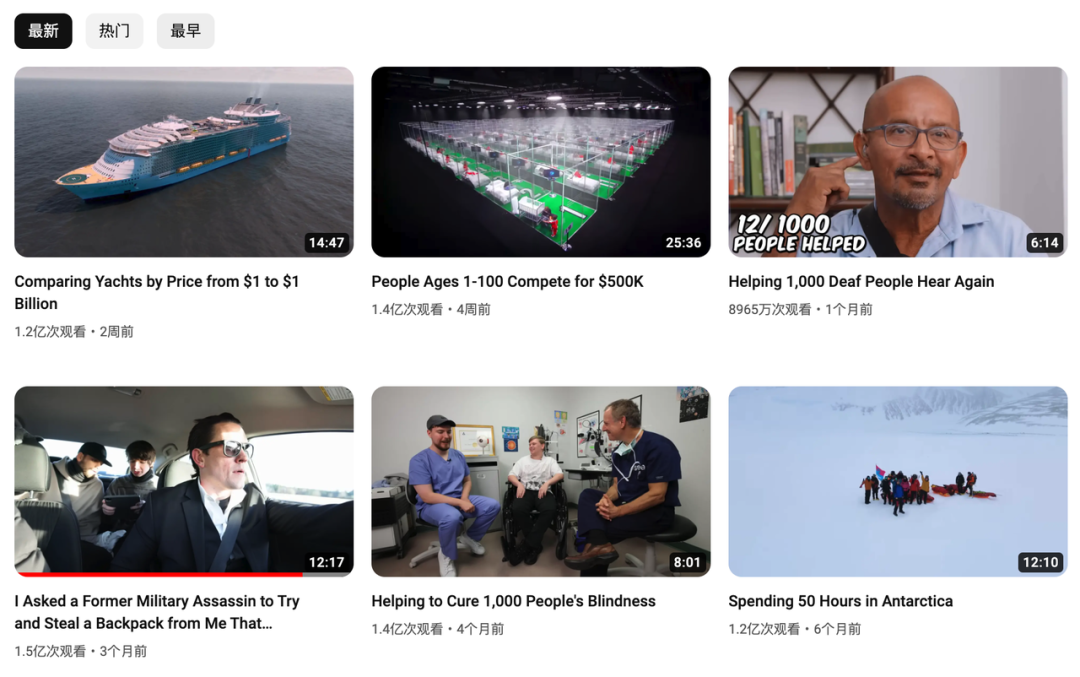Sort videos by 最早

click(185, 31)
